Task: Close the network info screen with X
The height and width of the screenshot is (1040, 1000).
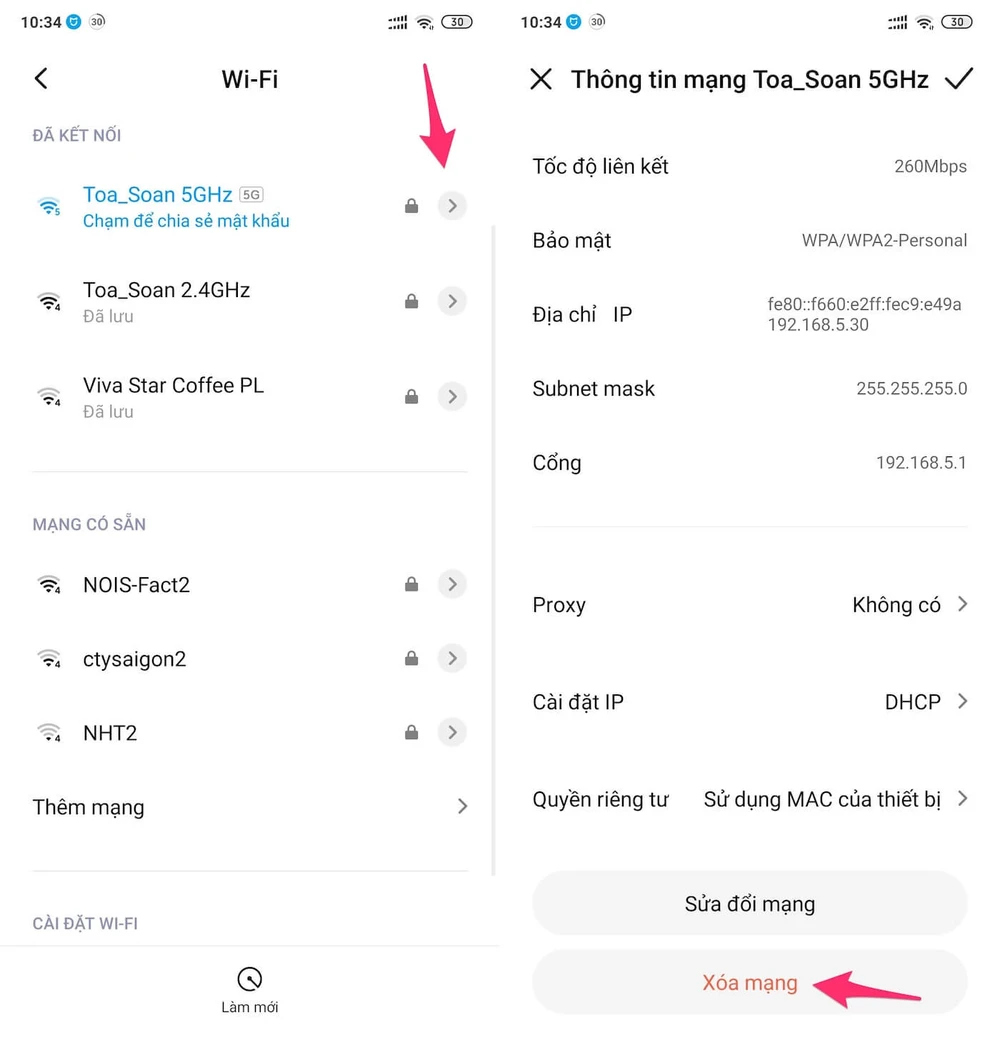Action: (x=541, y=79)
